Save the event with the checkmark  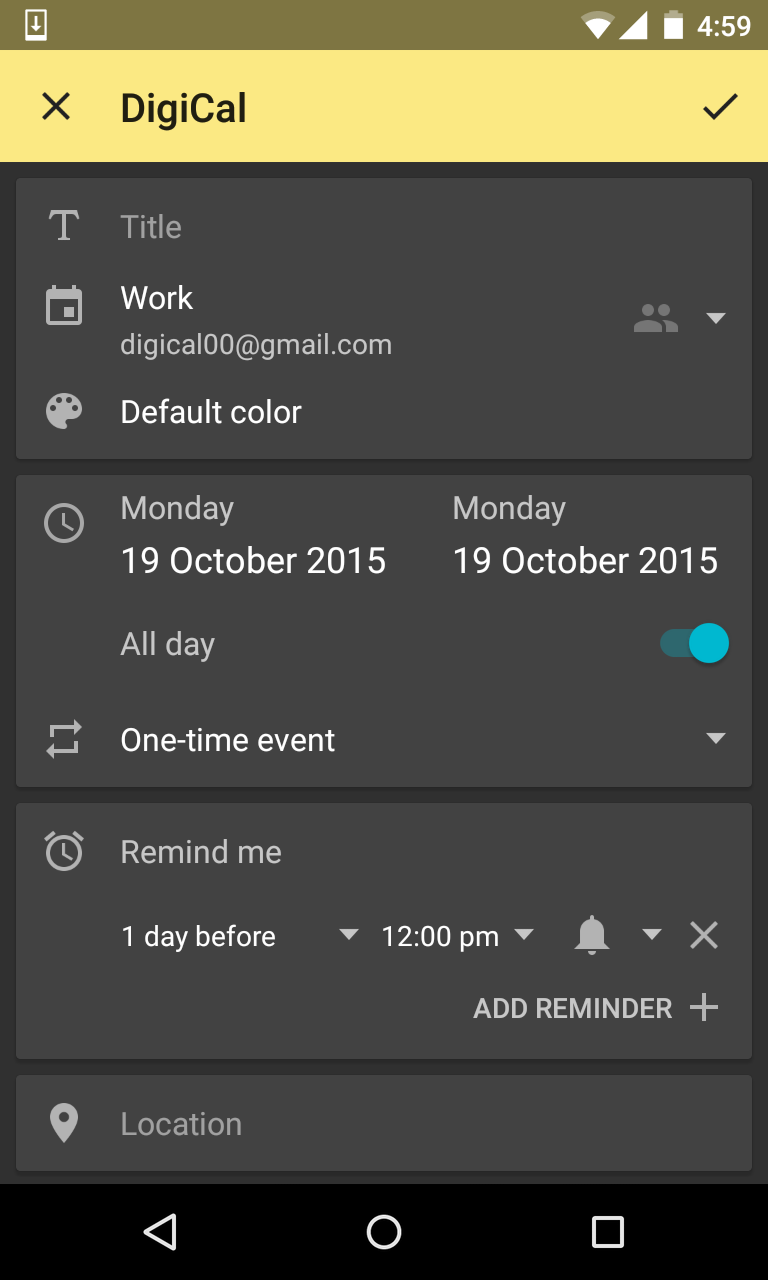[x=719, y=106]
